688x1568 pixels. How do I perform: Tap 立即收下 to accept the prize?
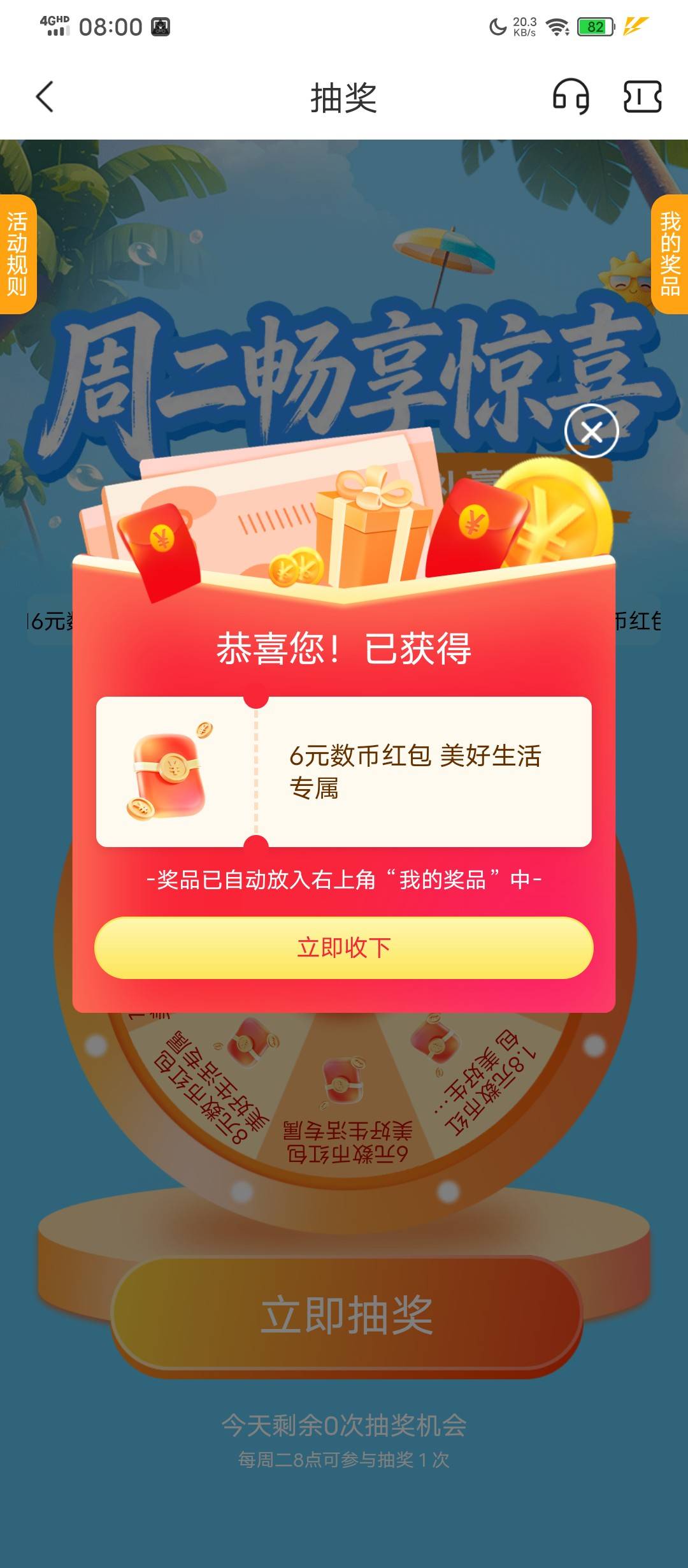(344, 947)
